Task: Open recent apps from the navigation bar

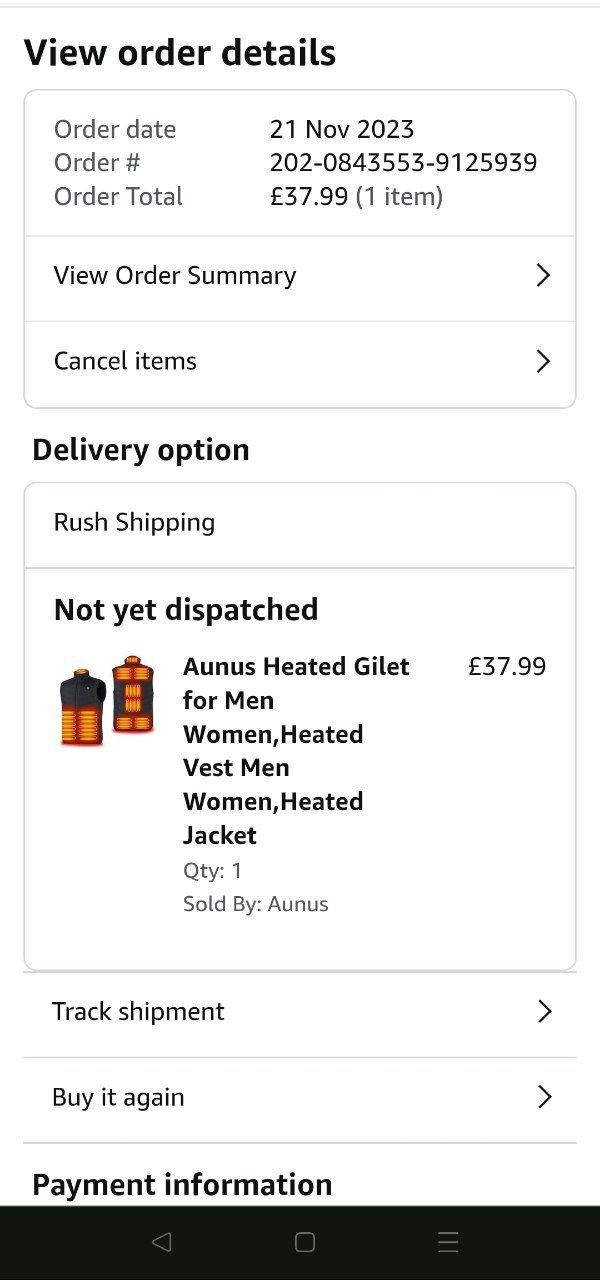Action: point(448,1242)
